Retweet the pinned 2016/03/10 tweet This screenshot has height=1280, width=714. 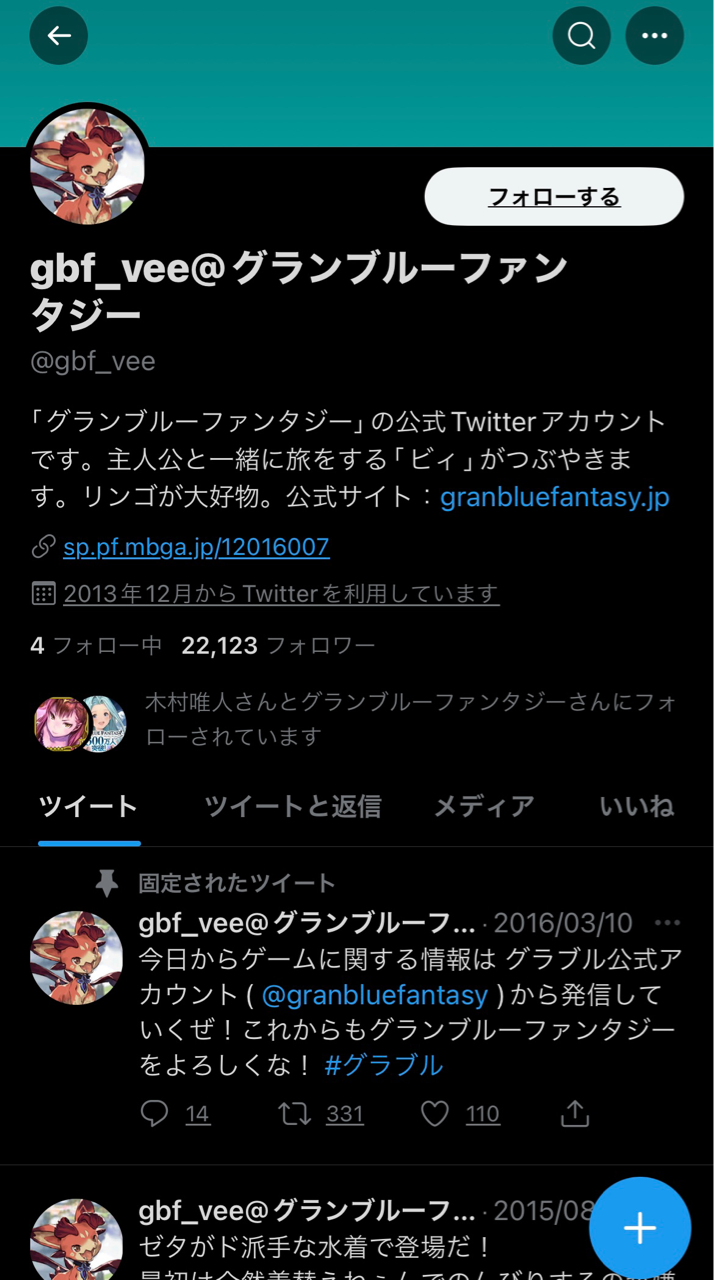click(295, 1114)
